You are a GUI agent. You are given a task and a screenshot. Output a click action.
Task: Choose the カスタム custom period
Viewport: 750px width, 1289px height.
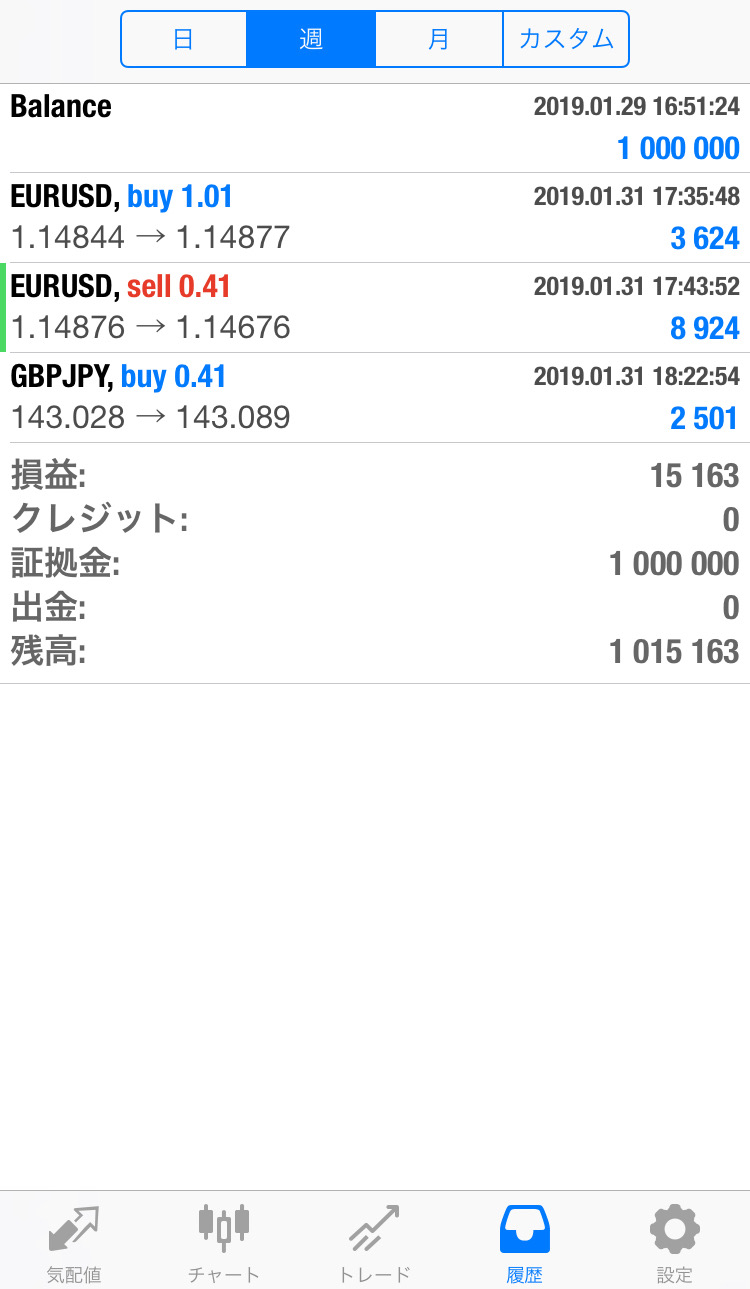[566, 40]
